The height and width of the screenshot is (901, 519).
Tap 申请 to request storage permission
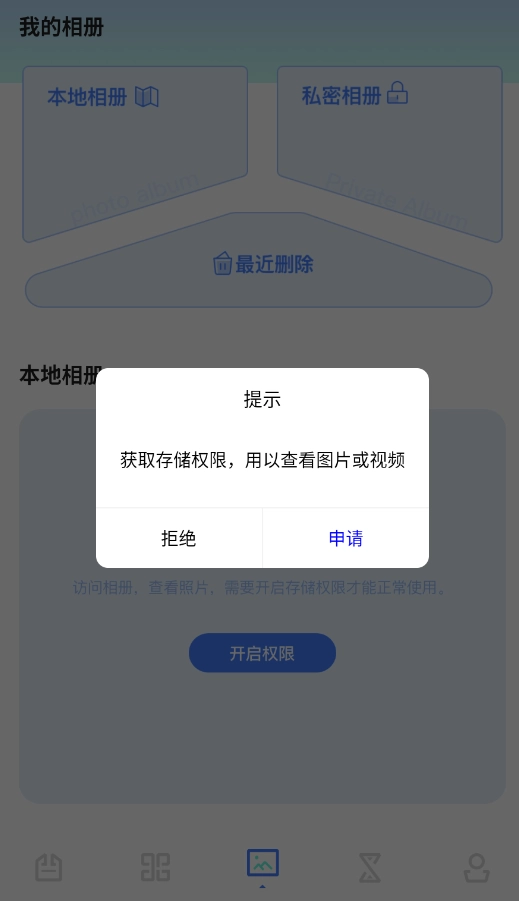click(345, 538)
